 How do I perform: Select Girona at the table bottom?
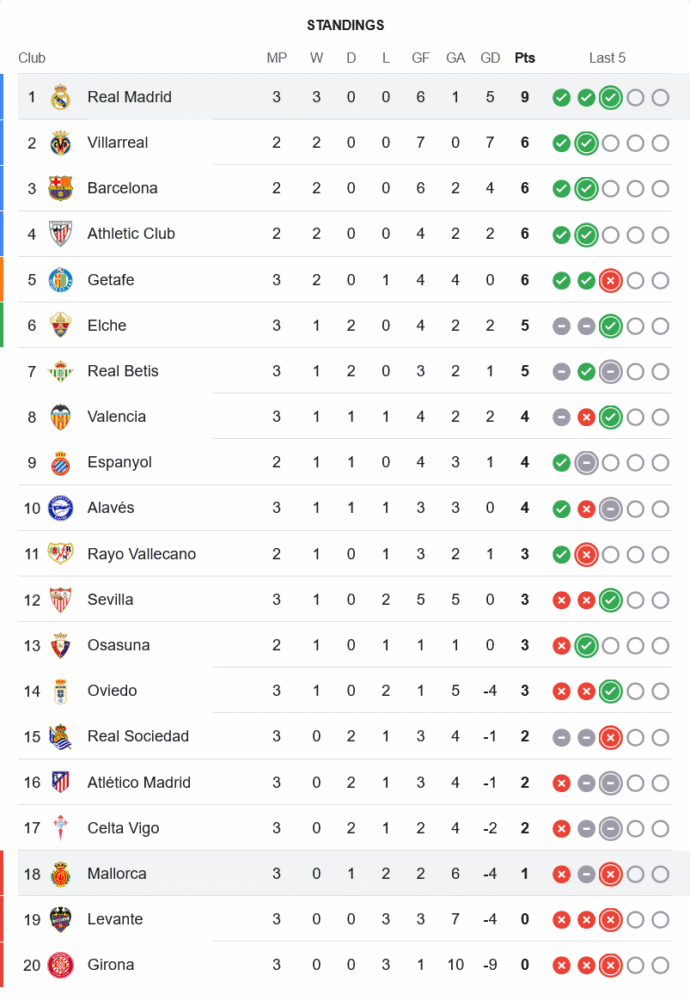[110, 965]
